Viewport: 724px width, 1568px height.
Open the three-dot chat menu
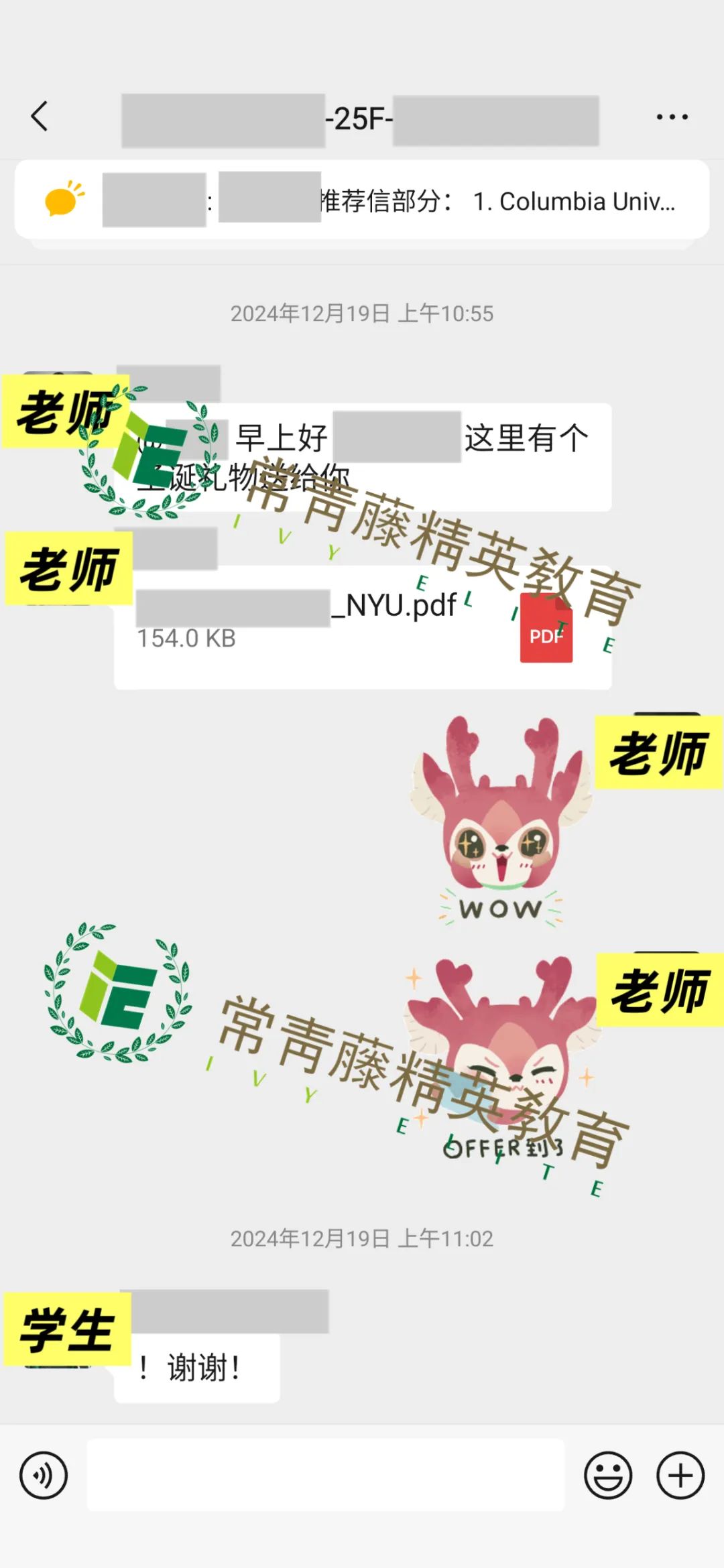(672, 117)
